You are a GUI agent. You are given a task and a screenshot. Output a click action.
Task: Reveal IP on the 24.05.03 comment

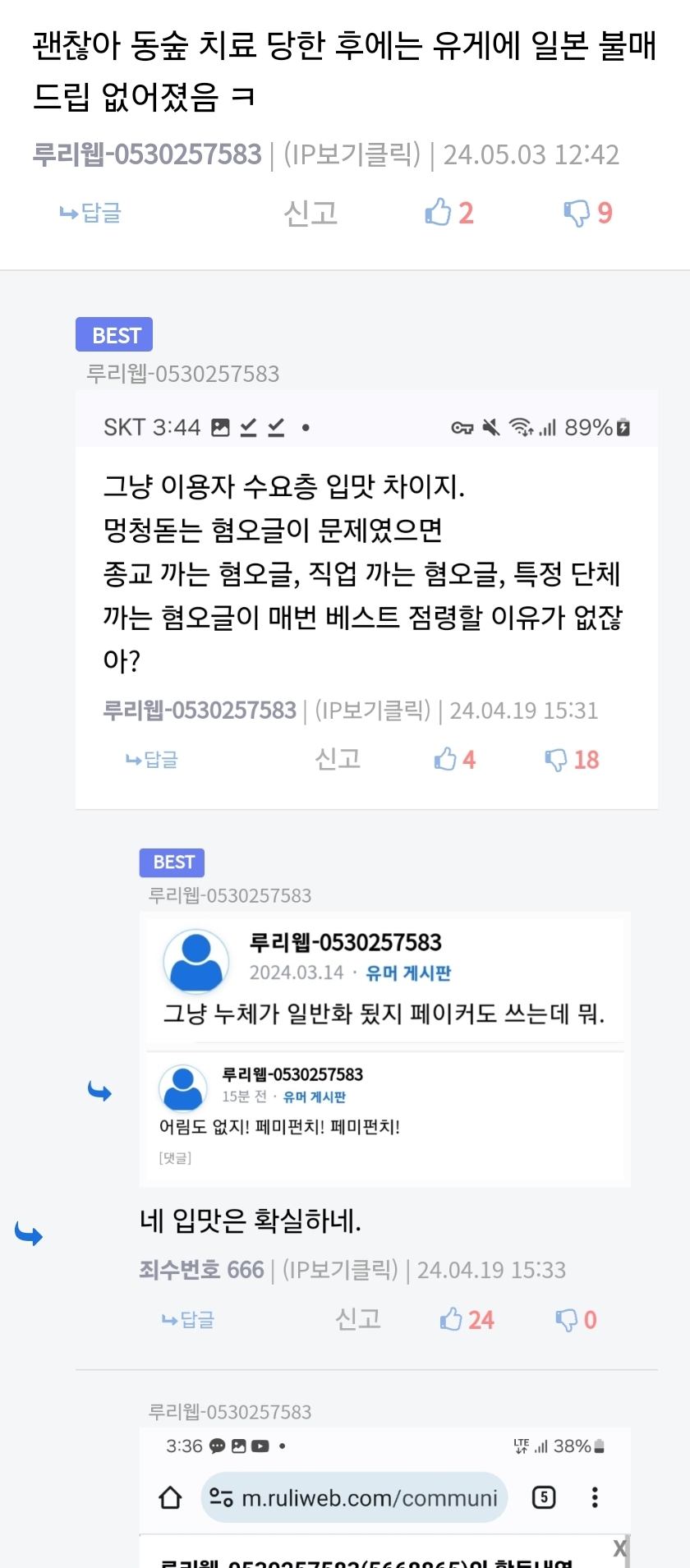352,154
